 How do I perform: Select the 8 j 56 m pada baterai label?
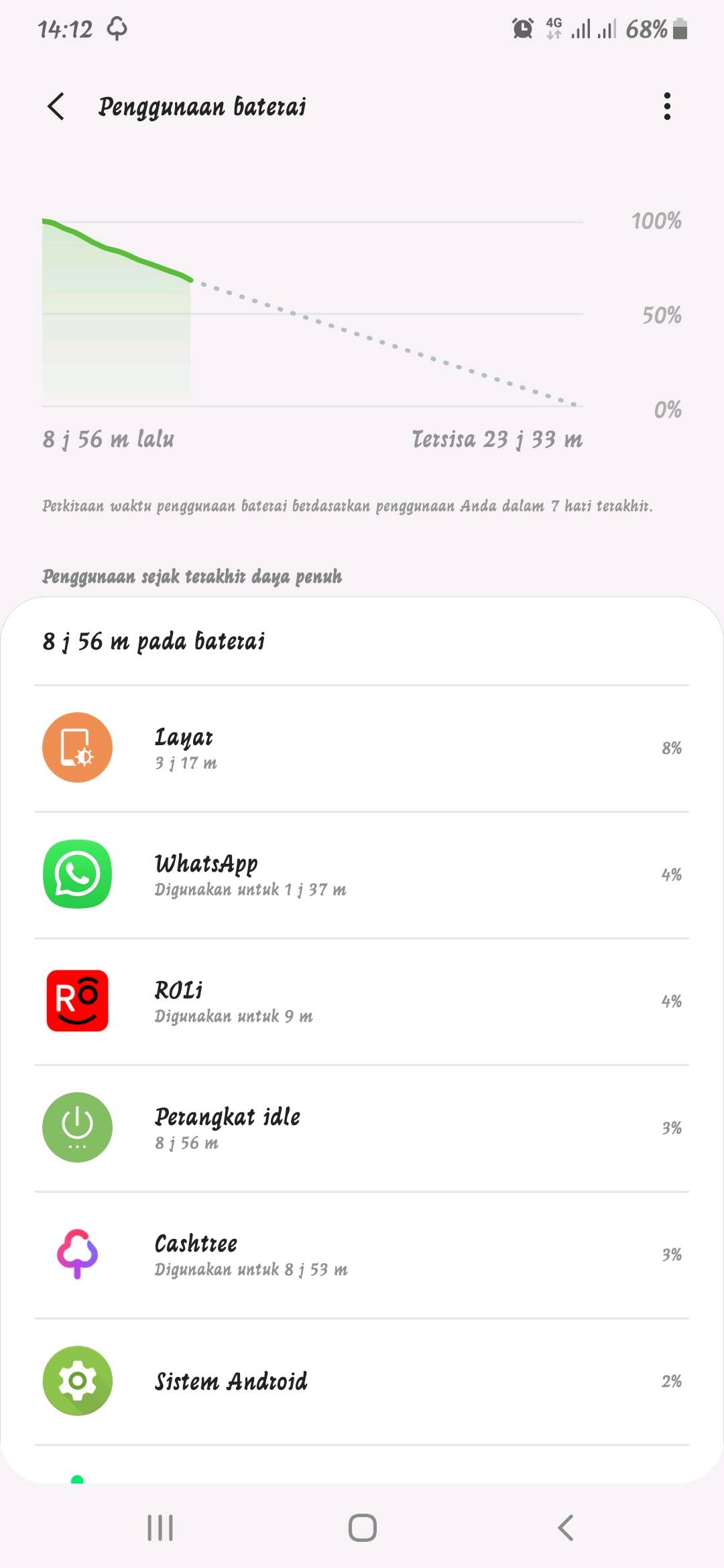(154, 640)
